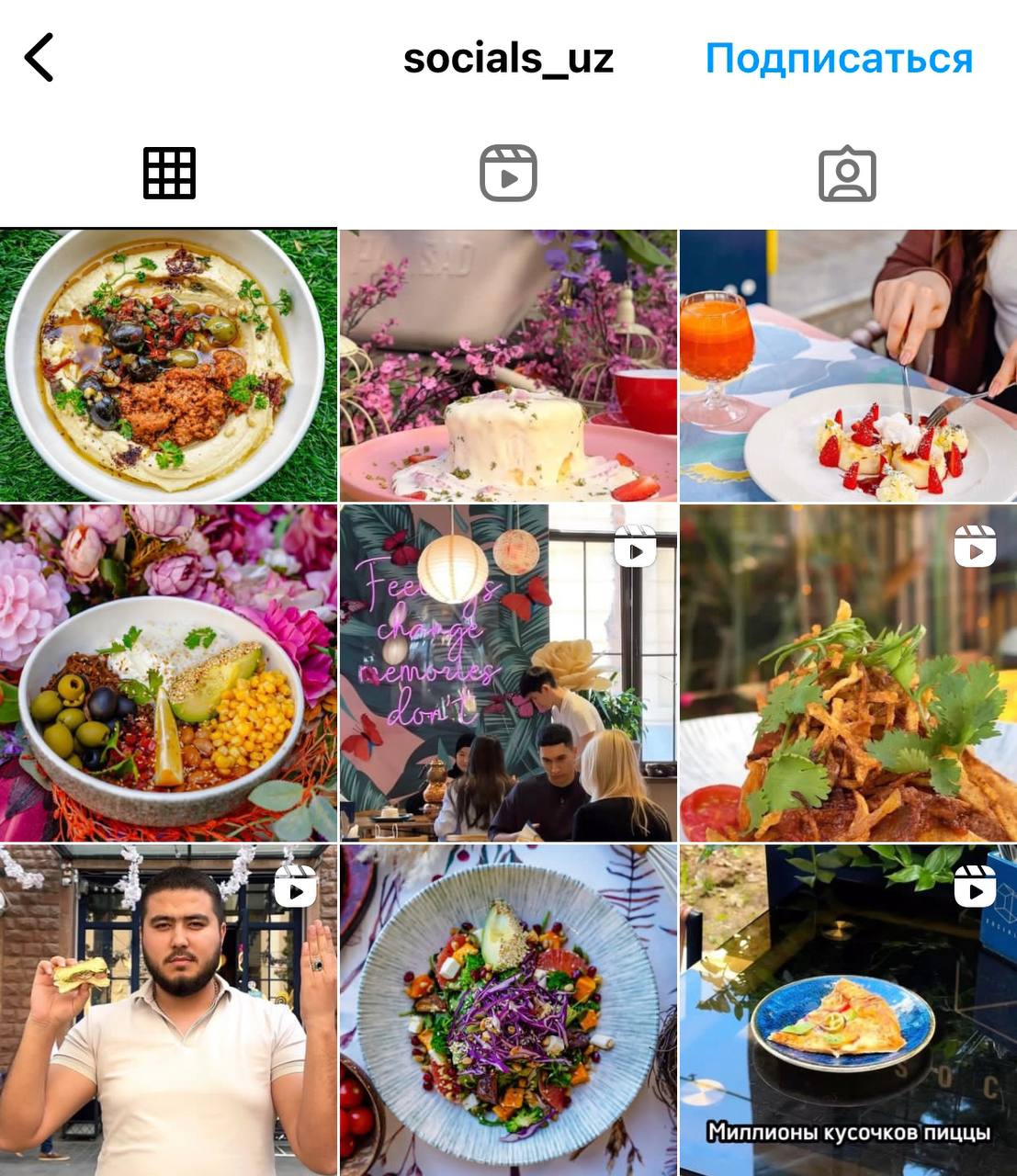The image size is (1017, 1176).
Task: Switch to the Reels tab
Action: (x=508, y=174)
